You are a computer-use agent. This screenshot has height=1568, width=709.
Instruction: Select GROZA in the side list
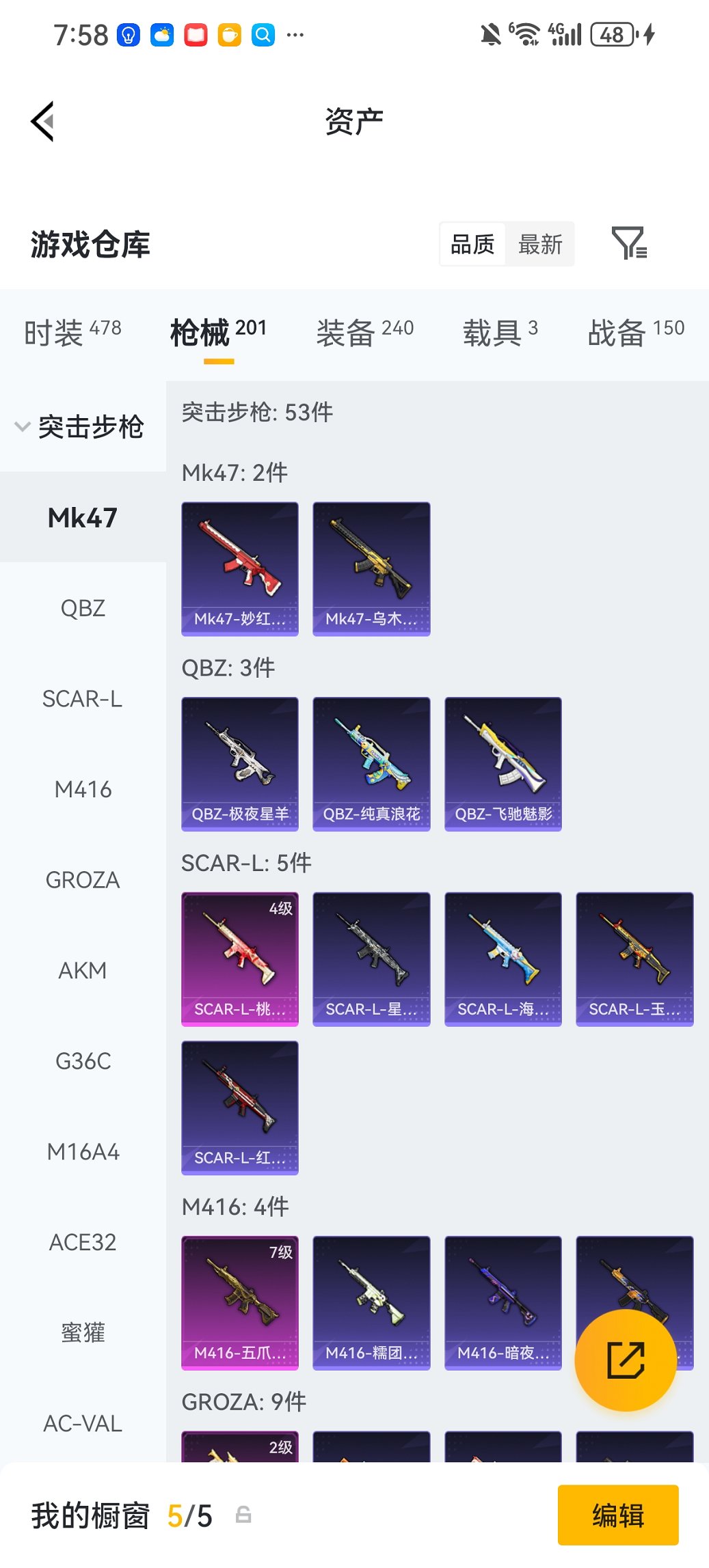[83, 880]
